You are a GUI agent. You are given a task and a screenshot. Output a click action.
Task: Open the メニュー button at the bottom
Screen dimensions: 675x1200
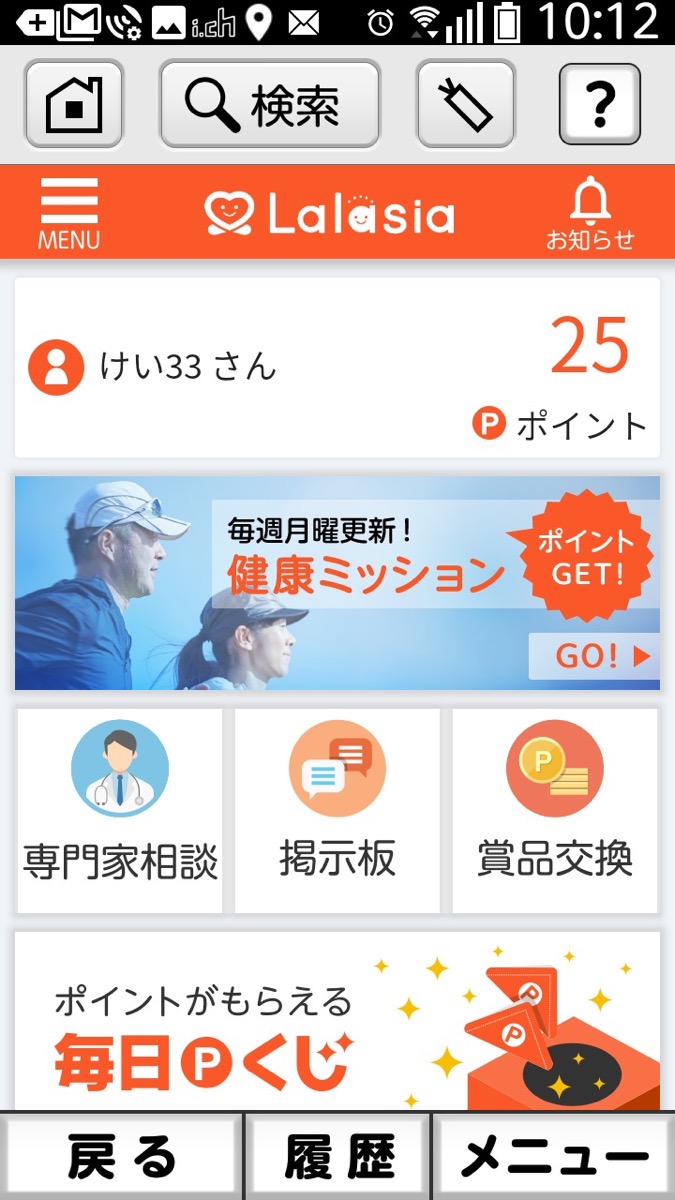[x=554, y=1157]
